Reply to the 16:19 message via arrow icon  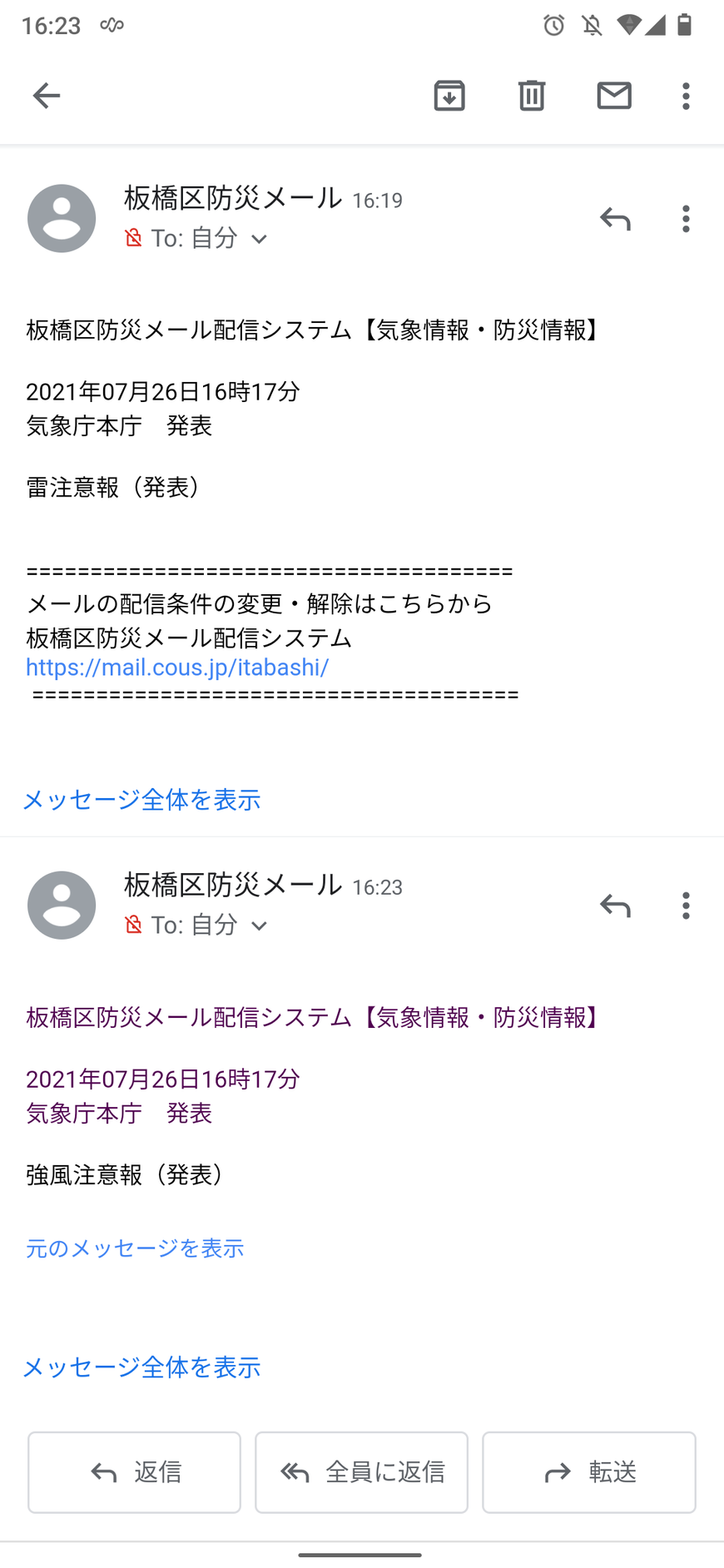615,219
